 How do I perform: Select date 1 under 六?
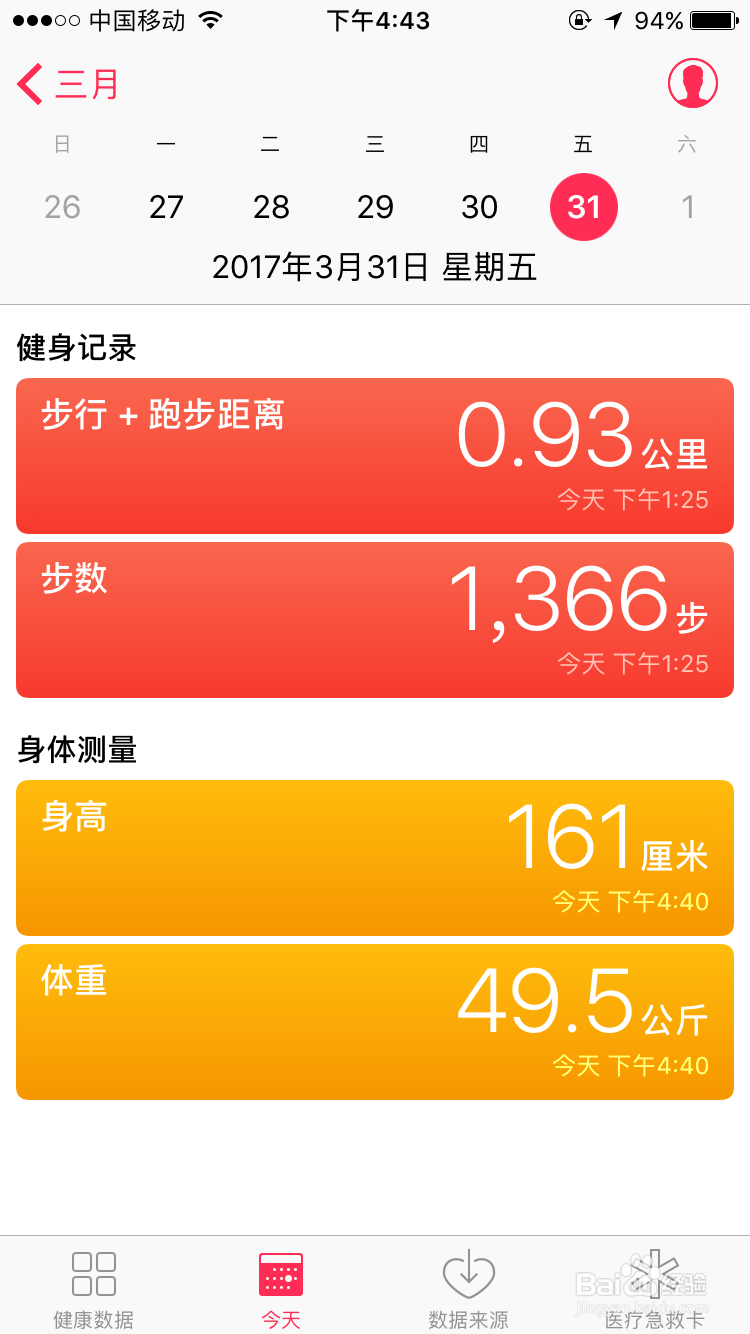click(688, 207)
